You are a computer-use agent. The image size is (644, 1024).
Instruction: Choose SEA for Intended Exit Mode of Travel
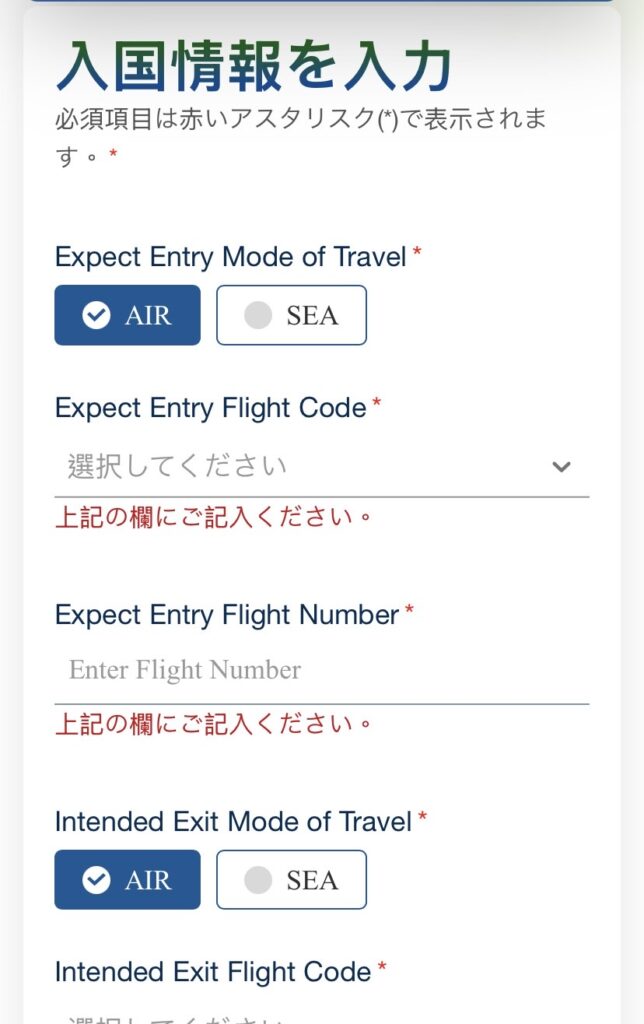[x=291, y=880]
